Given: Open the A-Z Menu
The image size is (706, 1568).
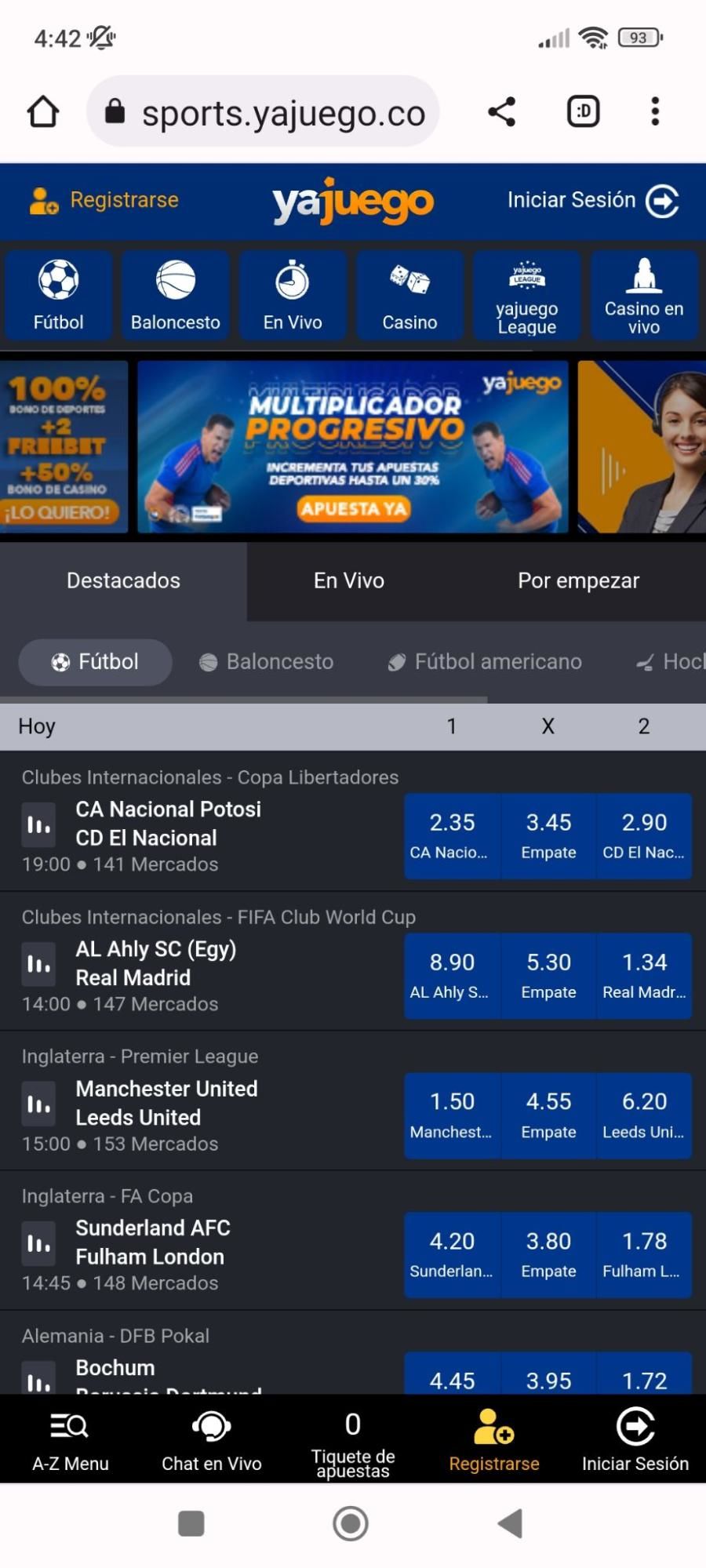Looking at the screenshot, I should [71, 1440].
